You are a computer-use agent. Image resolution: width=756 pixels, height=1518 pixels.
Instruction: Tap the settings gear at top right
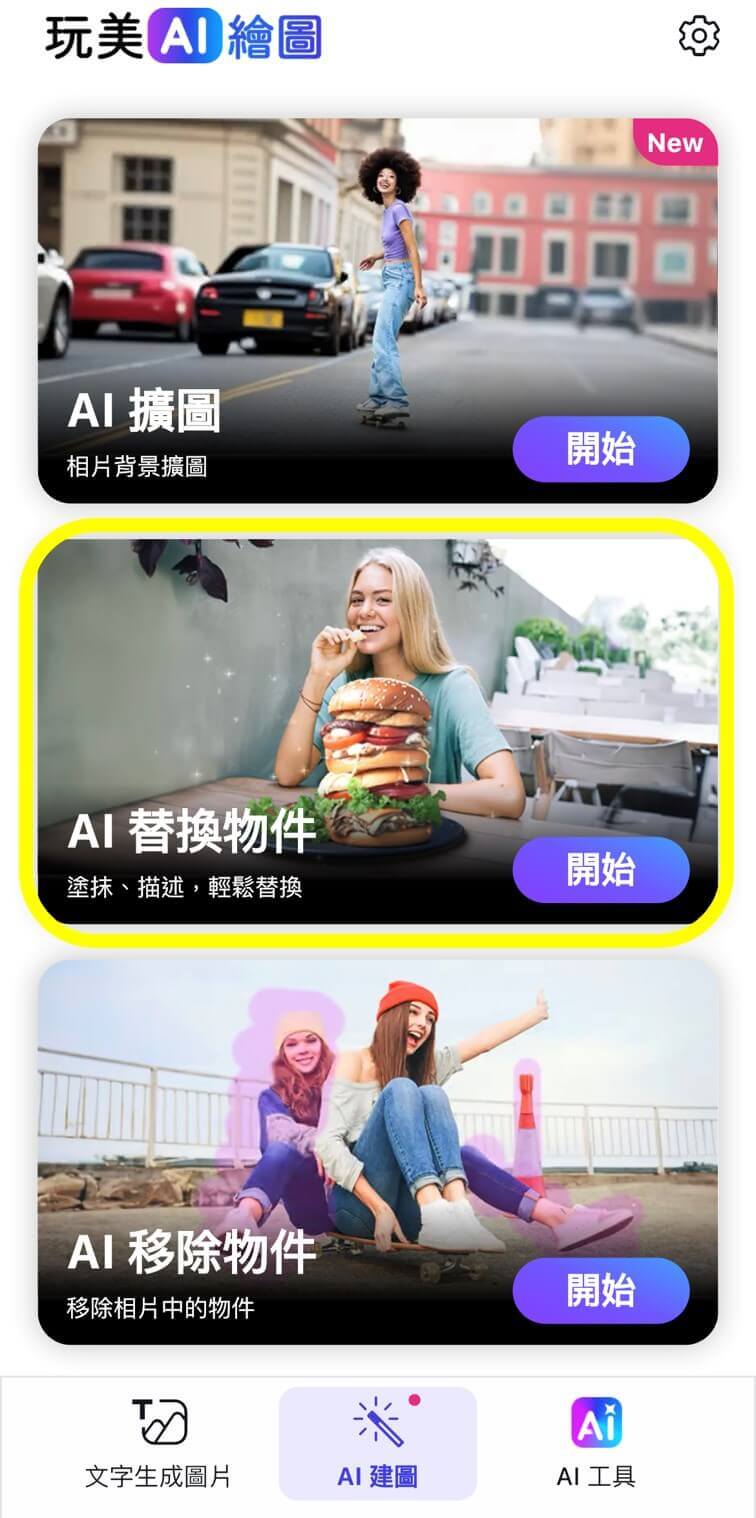[x=700, y=33]
